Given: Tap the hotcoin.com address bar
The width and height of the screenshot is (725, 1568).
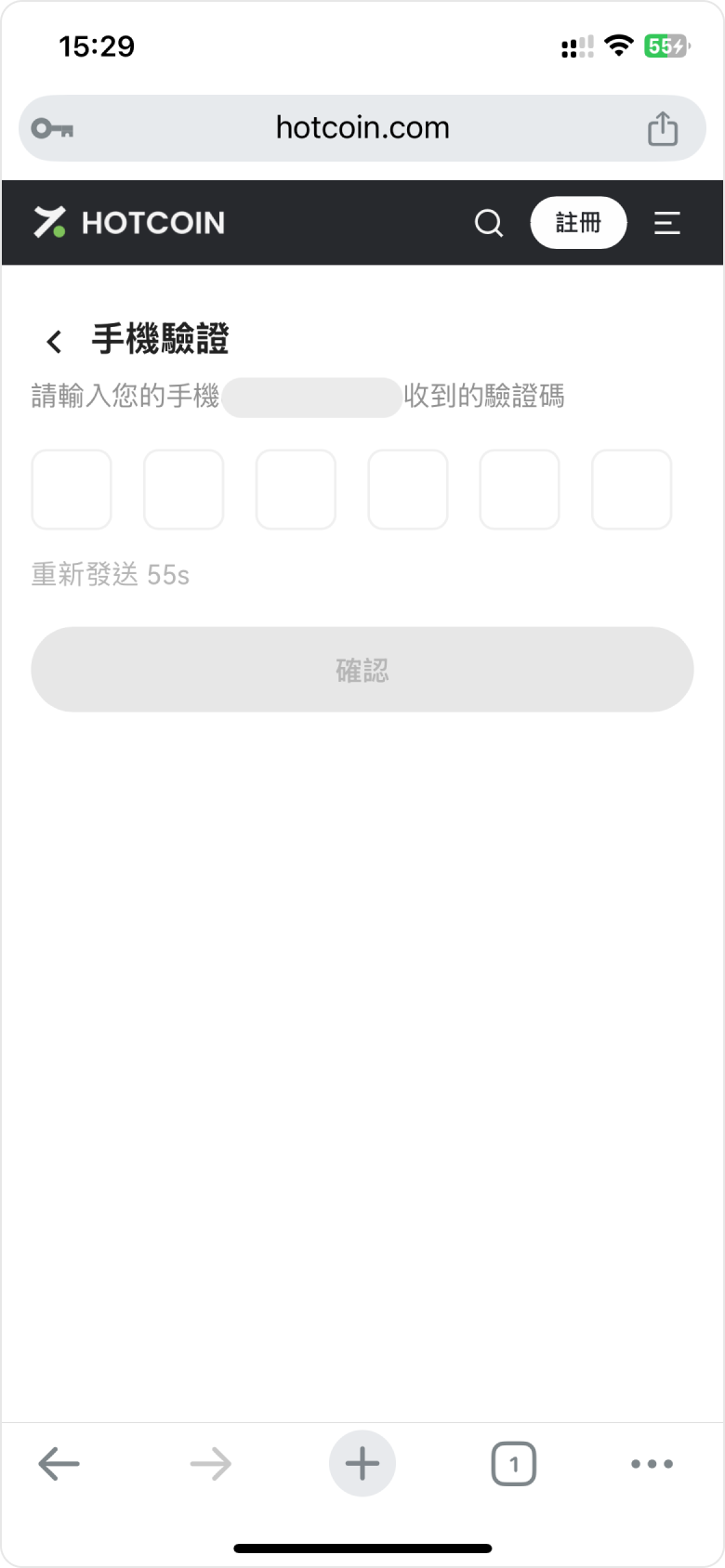Looking at the screenshot, I should click(362, 128).
